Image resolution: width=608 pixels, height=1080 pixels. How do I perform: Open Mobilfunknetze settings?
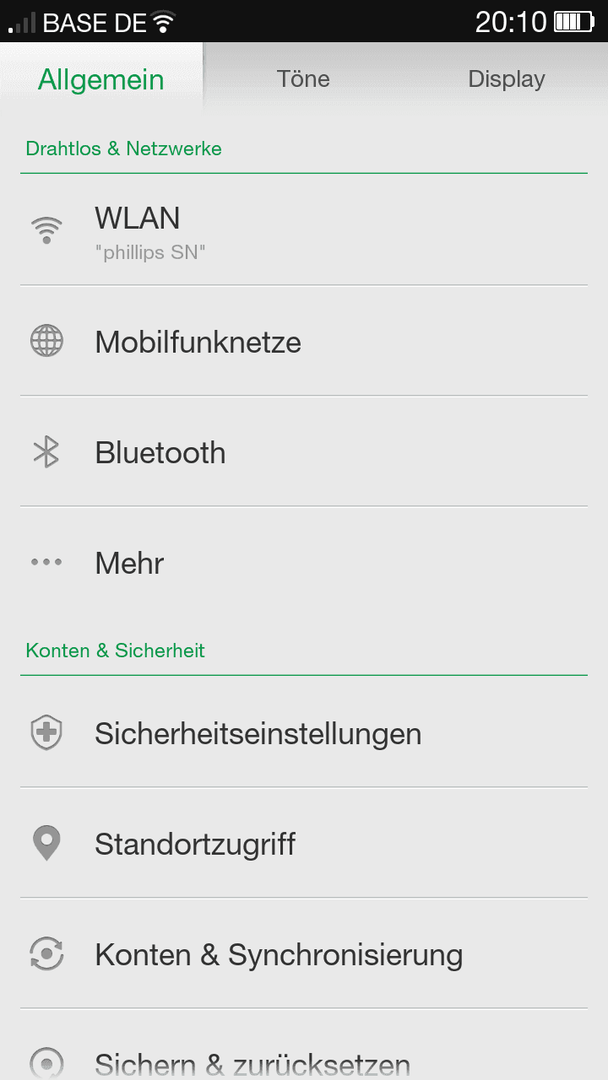pos(304,341)
